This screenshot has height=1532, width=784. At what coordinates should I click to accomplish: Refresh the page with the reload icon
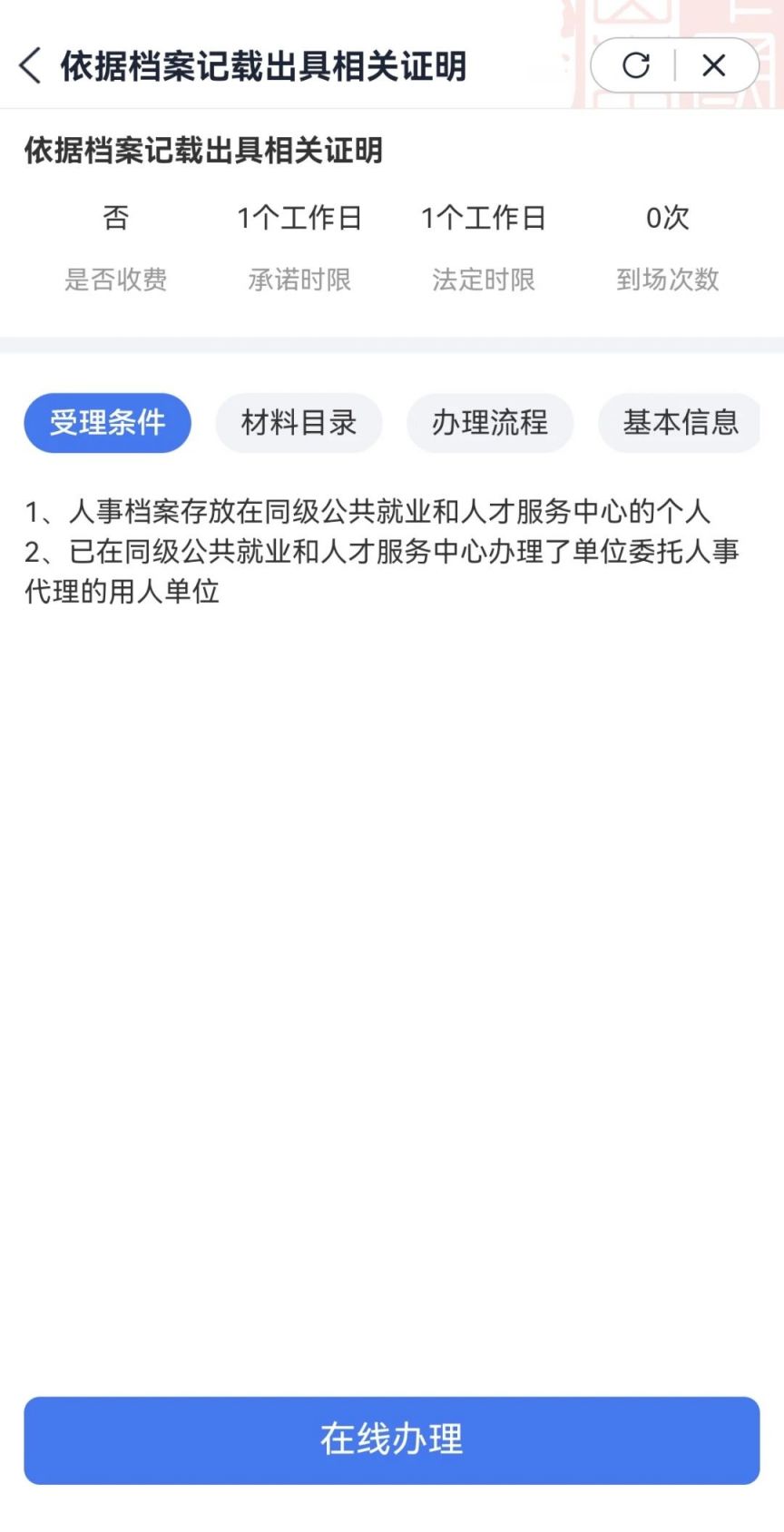(x=636, y=65)
